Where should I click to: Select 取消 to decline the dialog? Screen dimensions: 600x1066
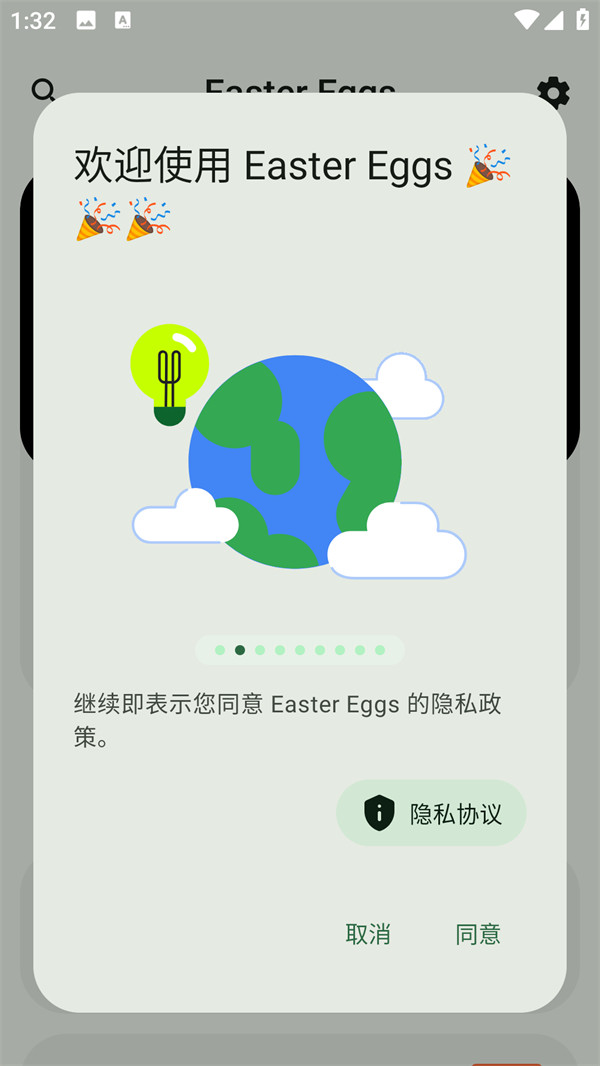click(368, 934)
